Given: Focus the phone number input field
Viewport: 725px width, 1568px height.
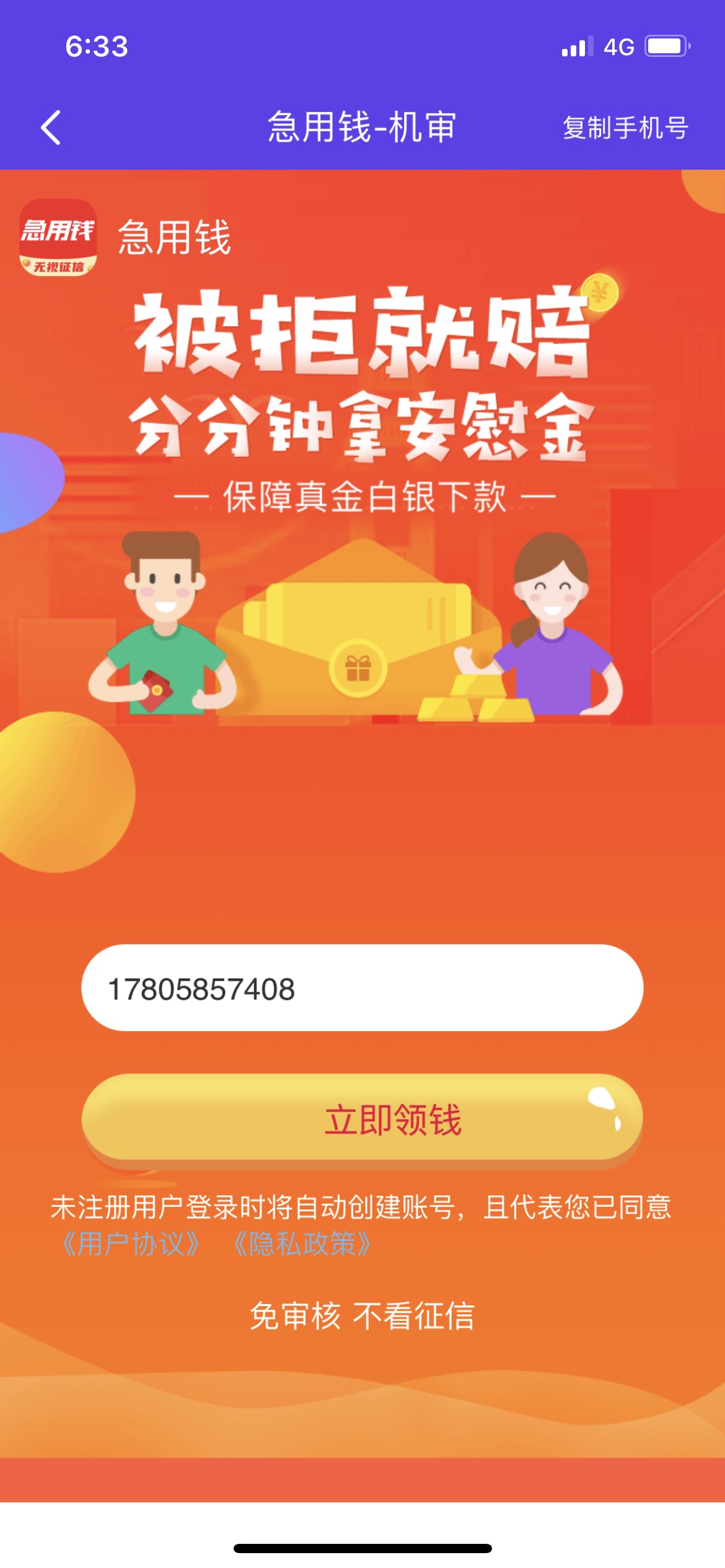Looking at the screenshot, I should click(x=362, y=988).
